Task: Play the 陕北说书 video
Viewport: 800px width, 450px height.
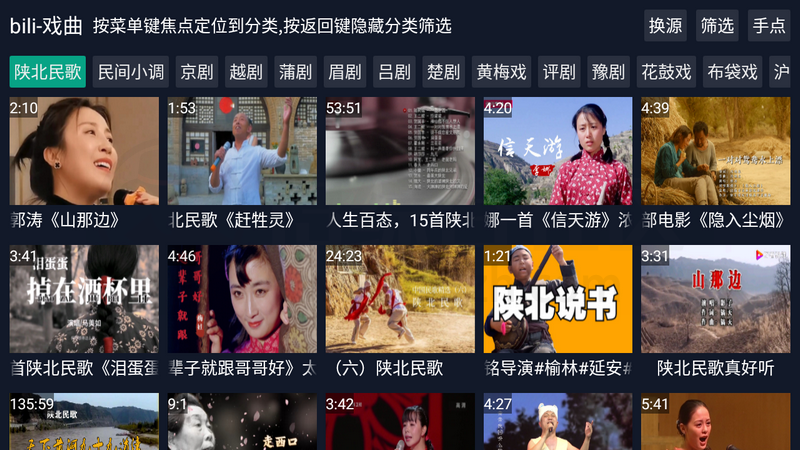Action: pos(558,299)
